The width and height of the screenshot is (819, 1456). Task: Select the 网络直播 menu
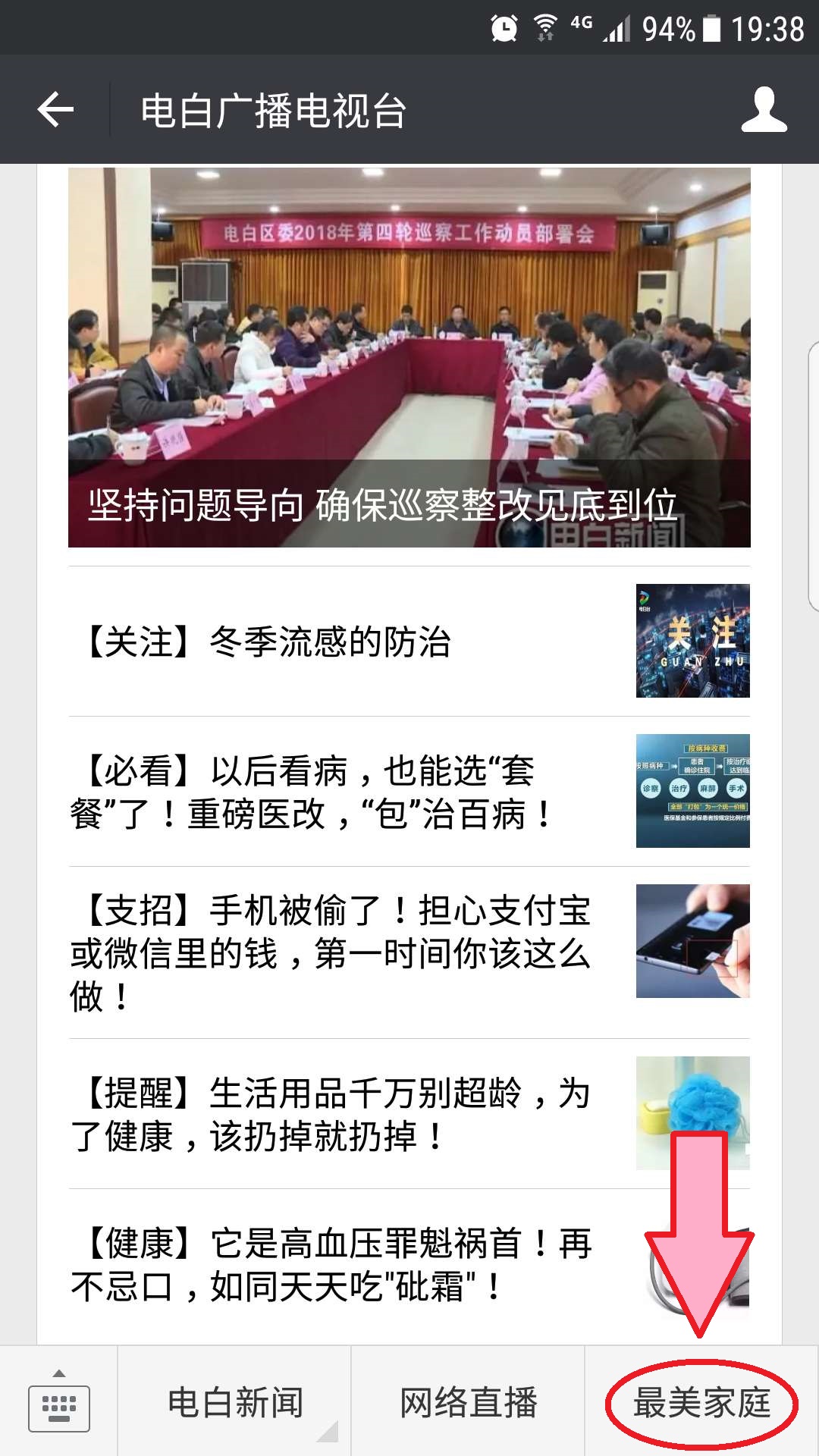pyautogui.click(x=468, y=1403)
